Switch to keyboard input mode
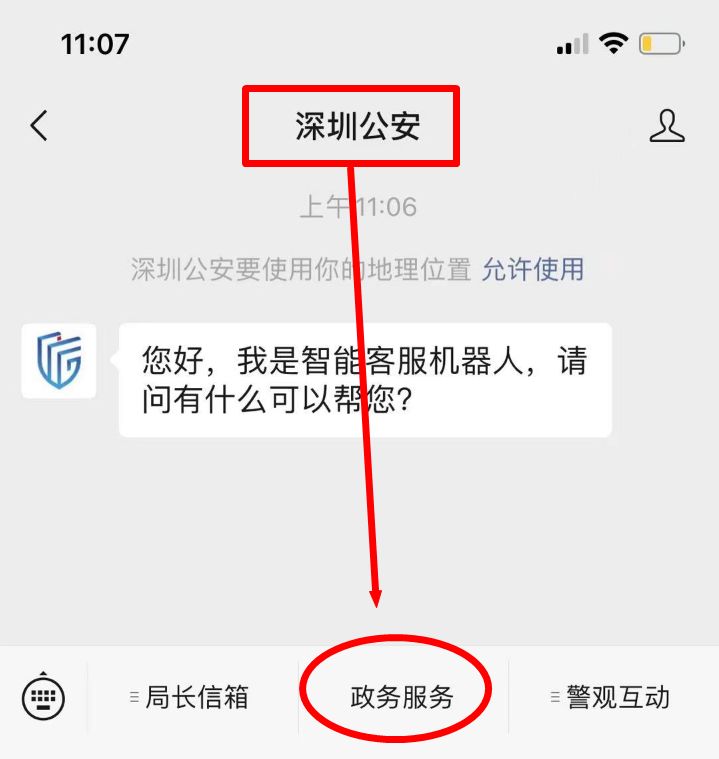Viewport: 719px width, 759px height. click(x=43, y=696)
